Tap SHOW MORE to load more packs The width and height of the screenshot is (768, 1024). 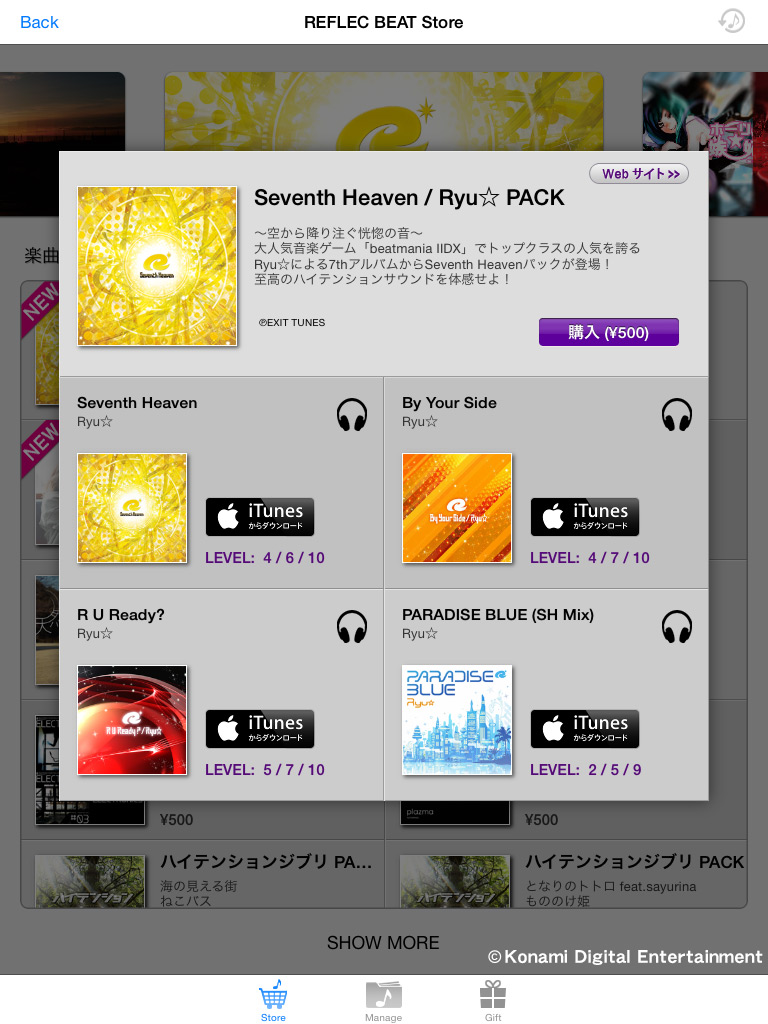(383, 942)
